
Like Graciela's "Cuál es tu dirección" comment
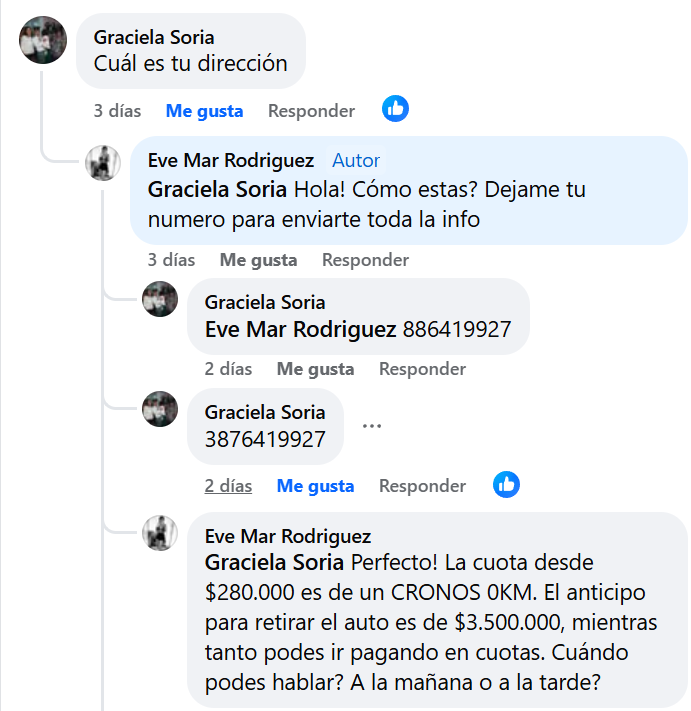coord(204,111)
